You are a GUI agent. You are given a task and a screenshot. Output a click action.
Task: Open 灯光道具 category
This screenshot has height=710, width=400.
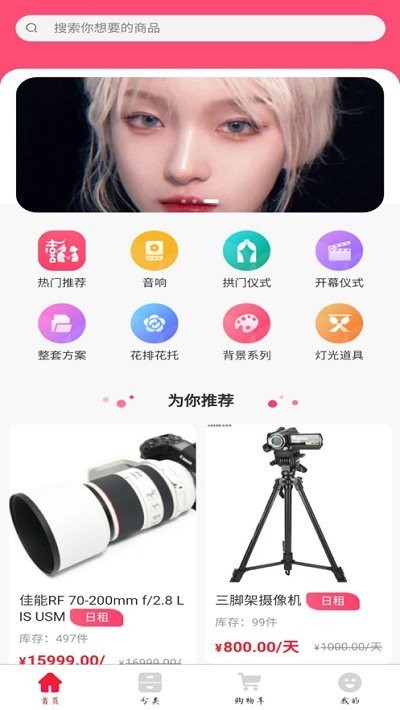click(x=339, y=332)
